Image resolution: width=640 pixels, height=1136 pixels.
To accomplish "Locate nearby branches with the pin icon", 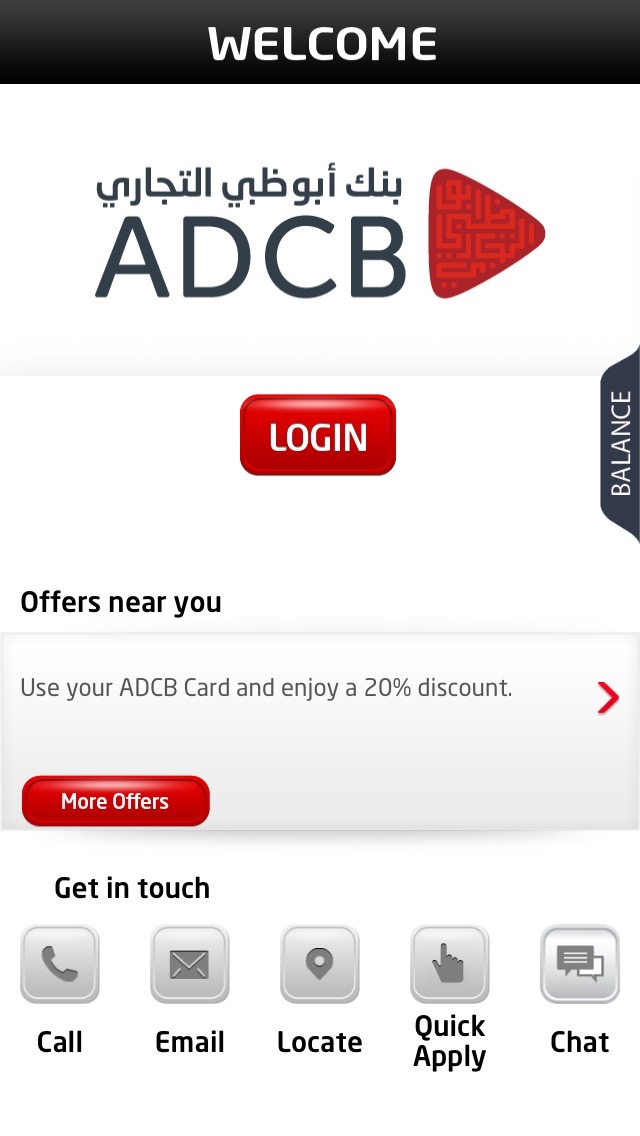I will click(x=320, y=965).
